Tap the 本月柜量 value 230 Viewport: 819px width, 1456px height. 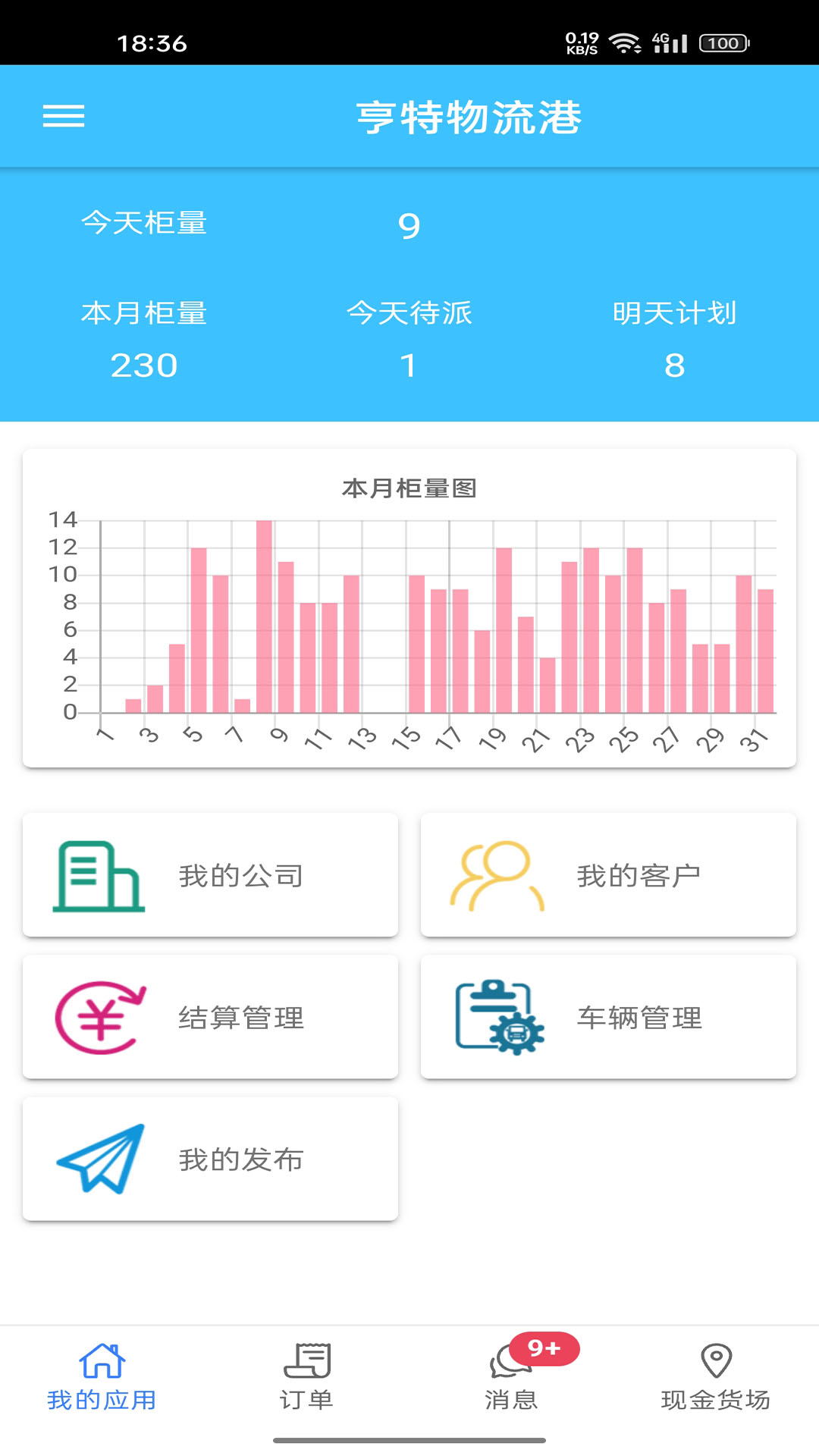click(x=144, y=366)
